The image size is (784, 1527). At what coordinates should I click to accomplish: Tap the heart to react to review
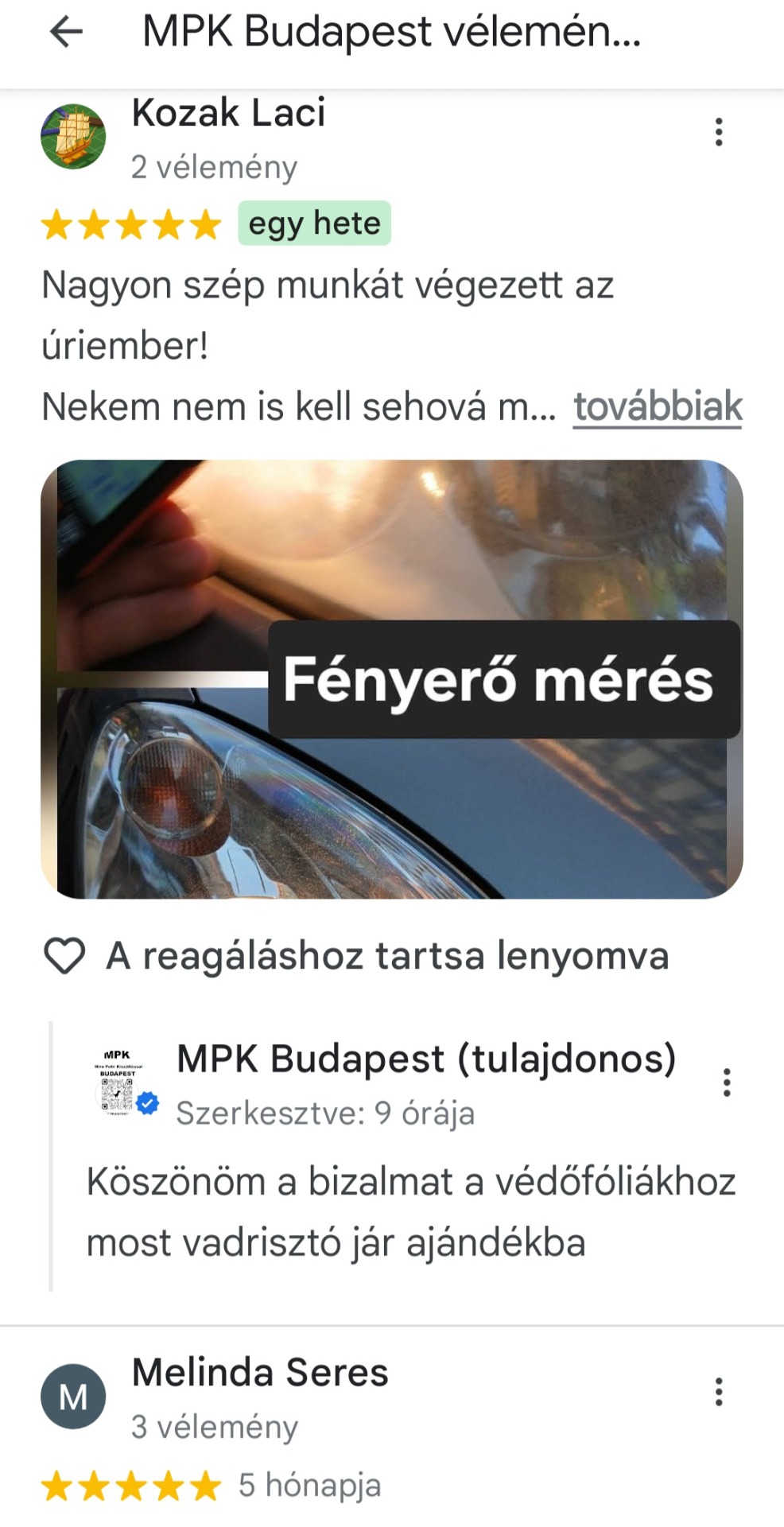point(64,955)
